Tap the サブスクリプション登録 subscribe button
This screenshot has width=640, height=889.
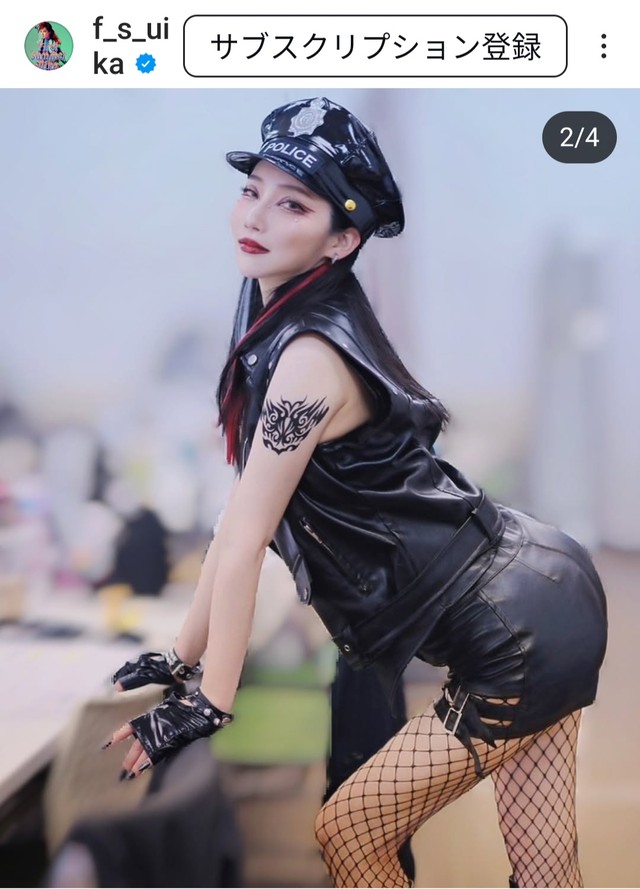(375, 46)
